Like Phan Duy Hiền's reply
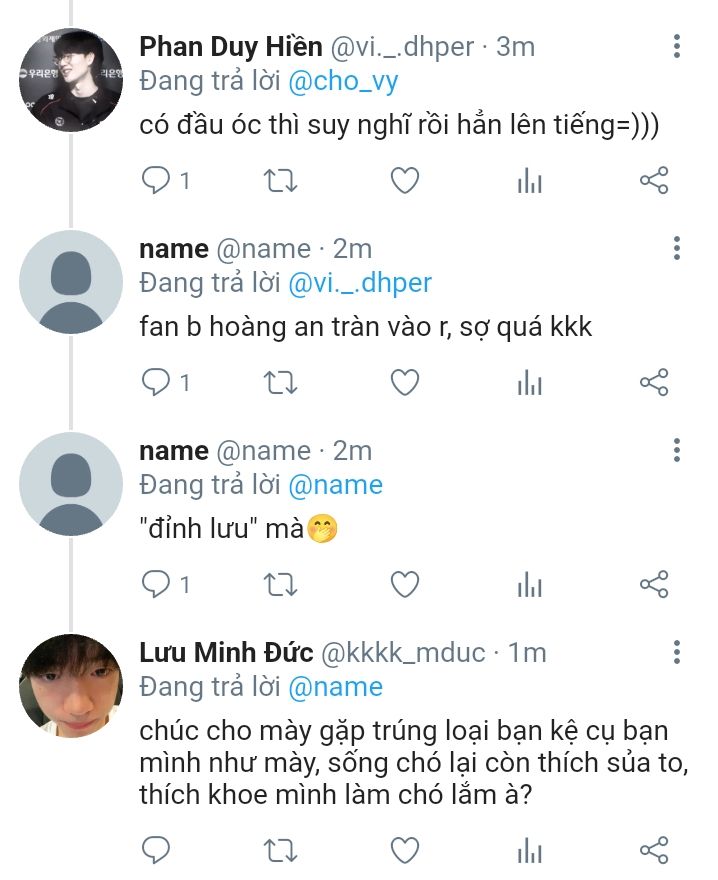718x880 pixels. (x=404, y=181)
